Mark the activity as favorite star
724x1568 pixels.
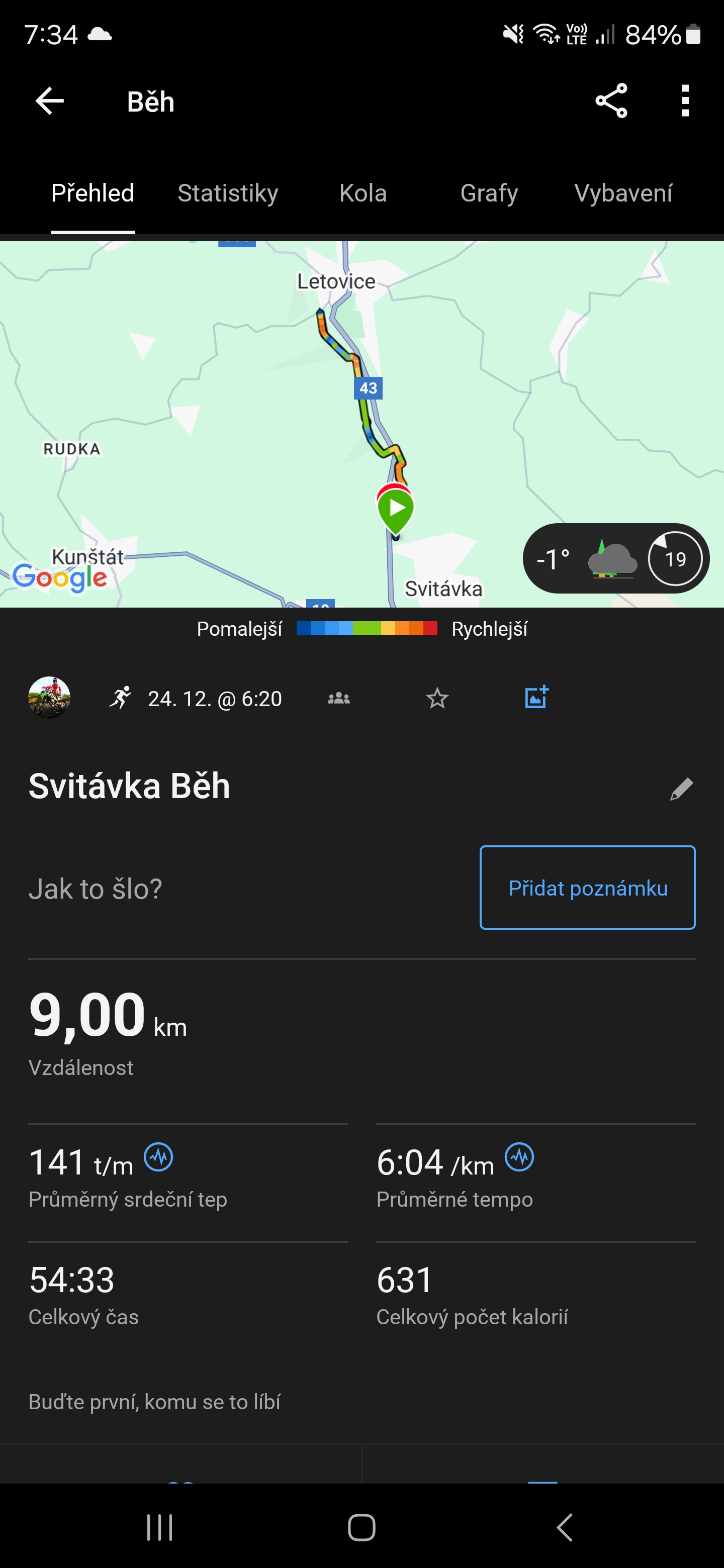(437, 698)
